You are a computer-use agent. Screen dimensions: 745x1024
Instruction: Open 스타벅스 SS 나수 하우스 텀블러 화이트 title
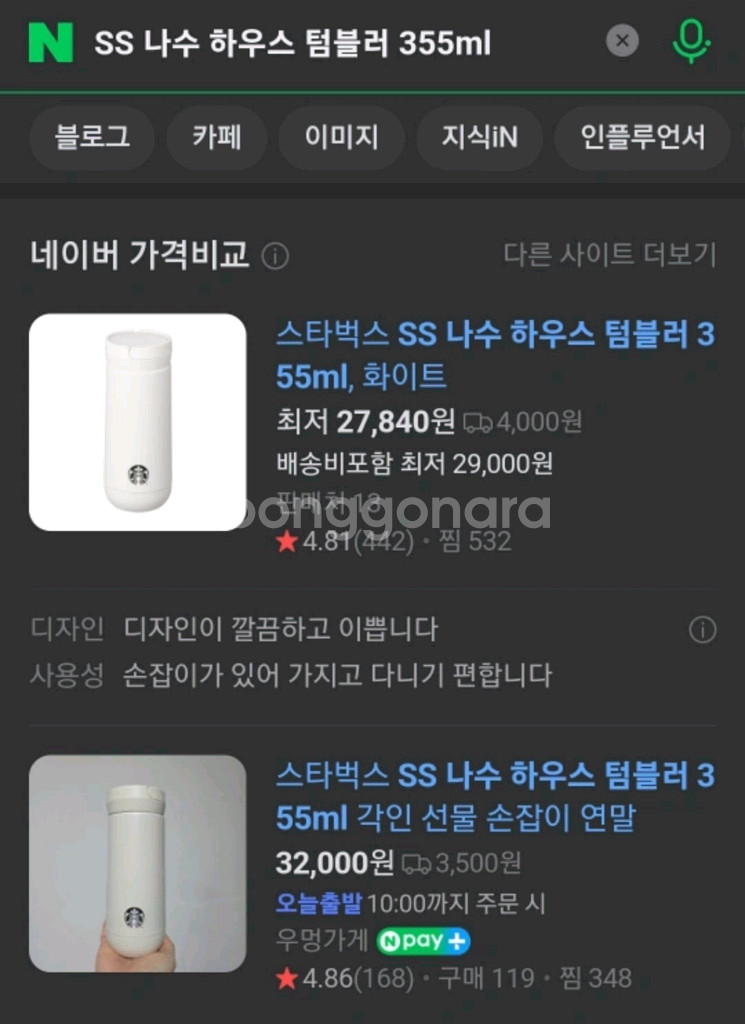[x=495, y=355]
